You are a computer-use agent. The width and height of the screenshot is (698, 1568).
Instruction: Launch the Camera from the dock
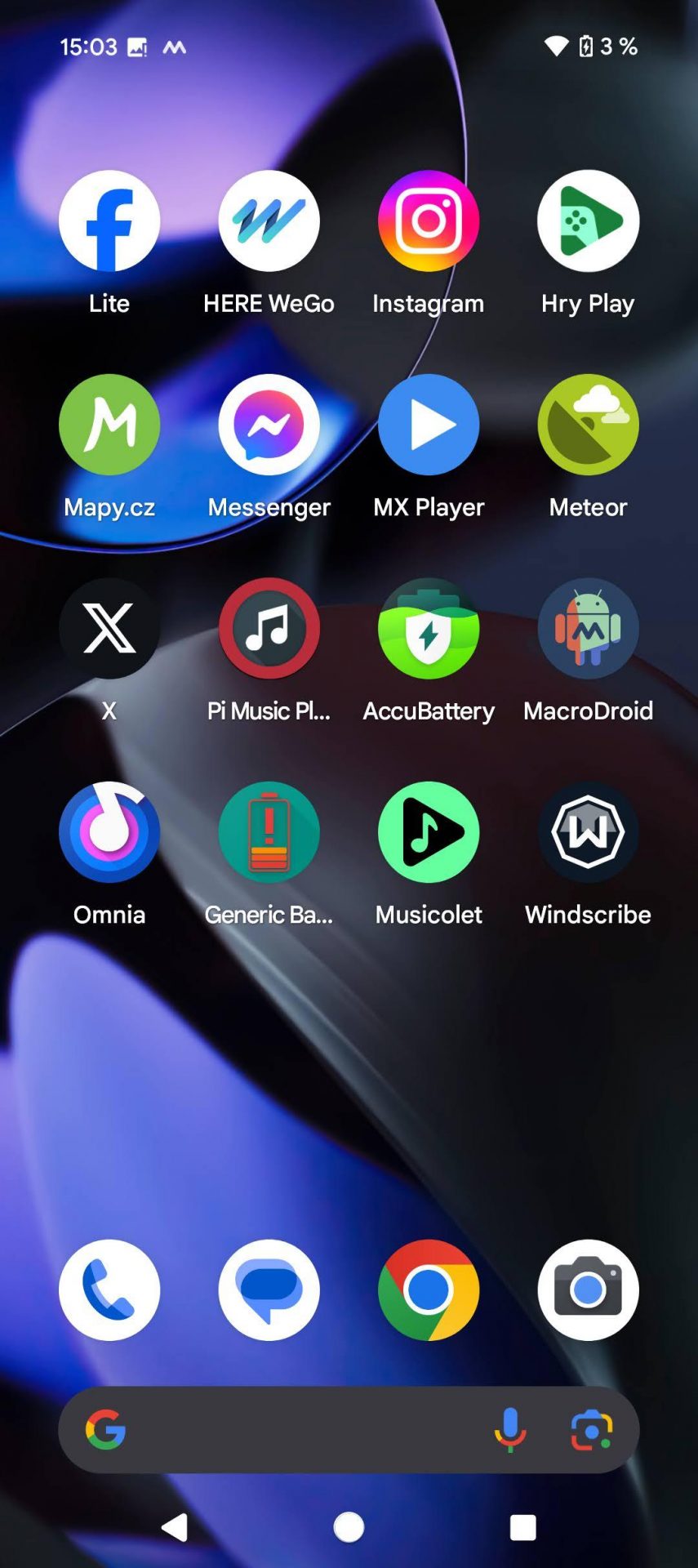[588, 1290]
